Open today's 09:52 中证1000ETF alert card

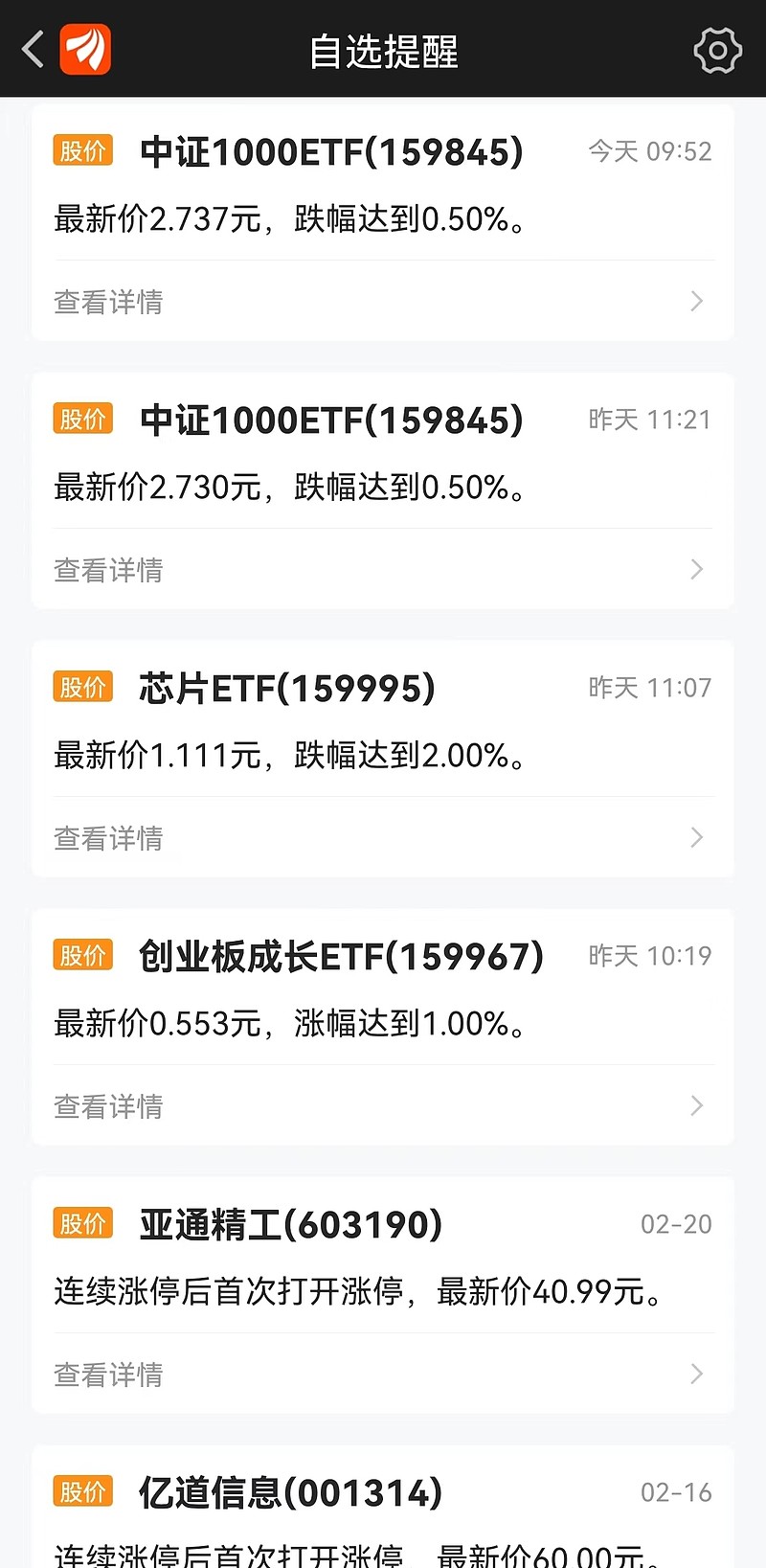(383, 222)
